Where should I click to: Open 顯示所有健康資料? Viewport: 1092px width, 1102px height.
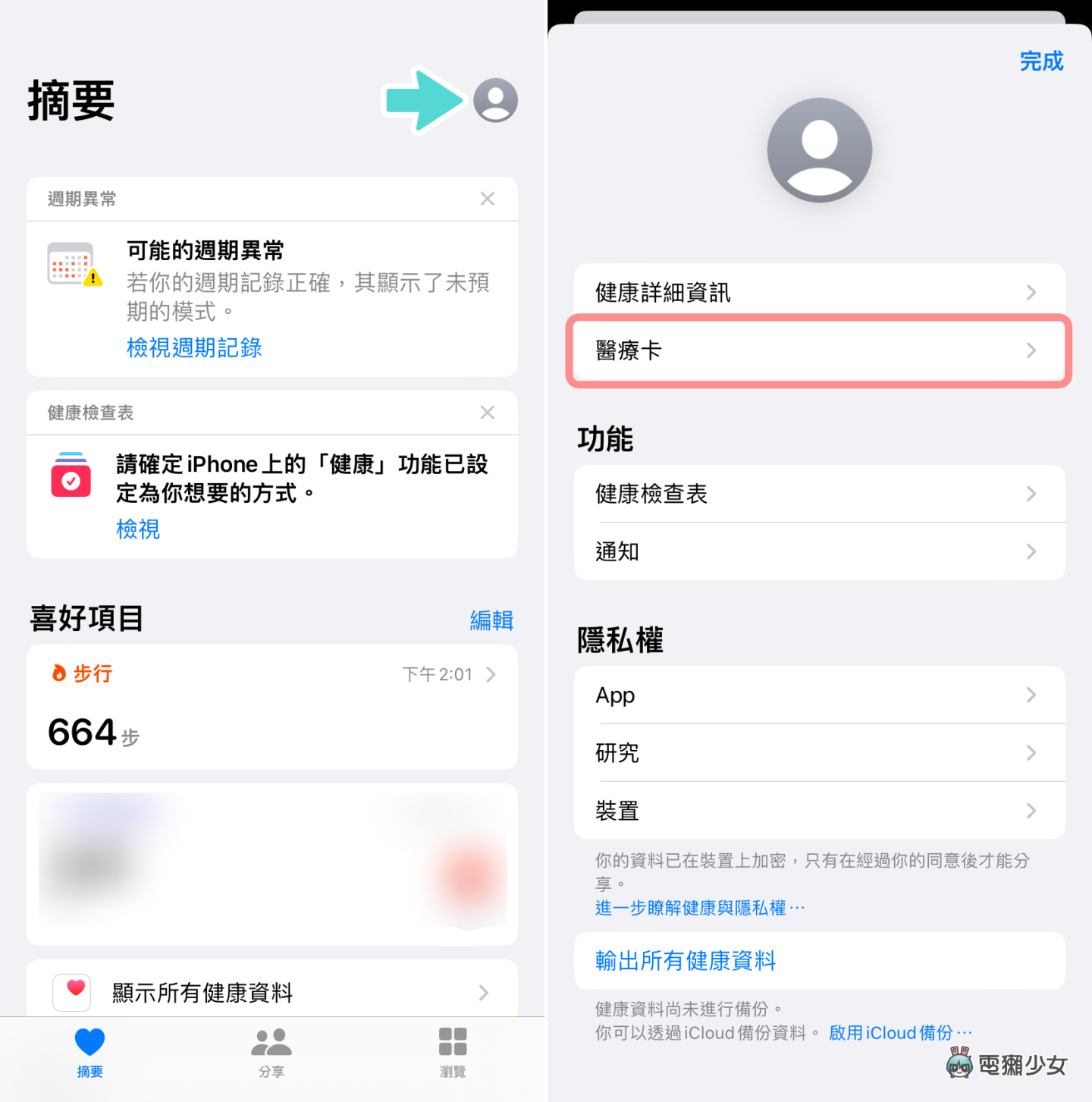click(271, 992)
